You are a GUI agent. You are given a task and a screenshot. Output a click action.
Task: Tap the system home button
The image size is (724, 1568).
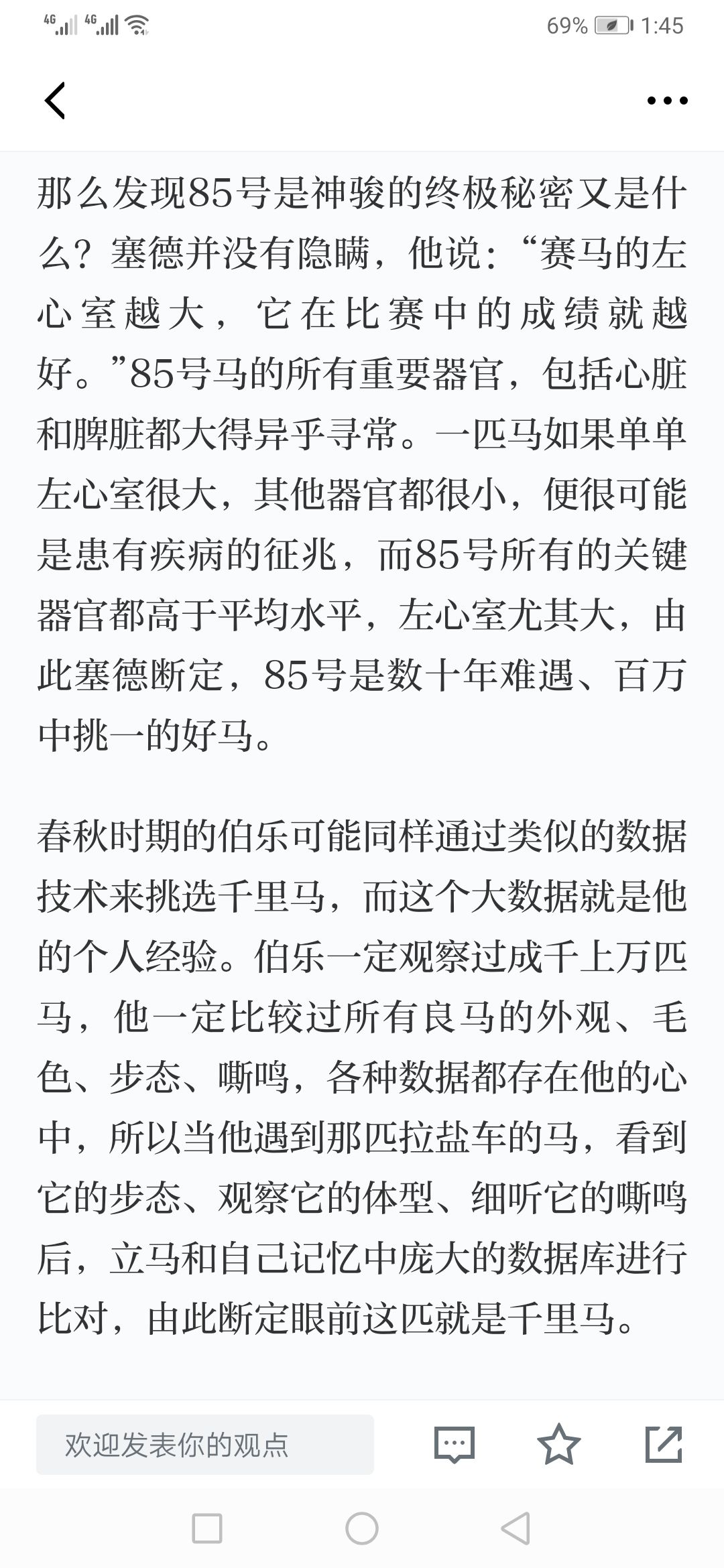[362, 1528]
